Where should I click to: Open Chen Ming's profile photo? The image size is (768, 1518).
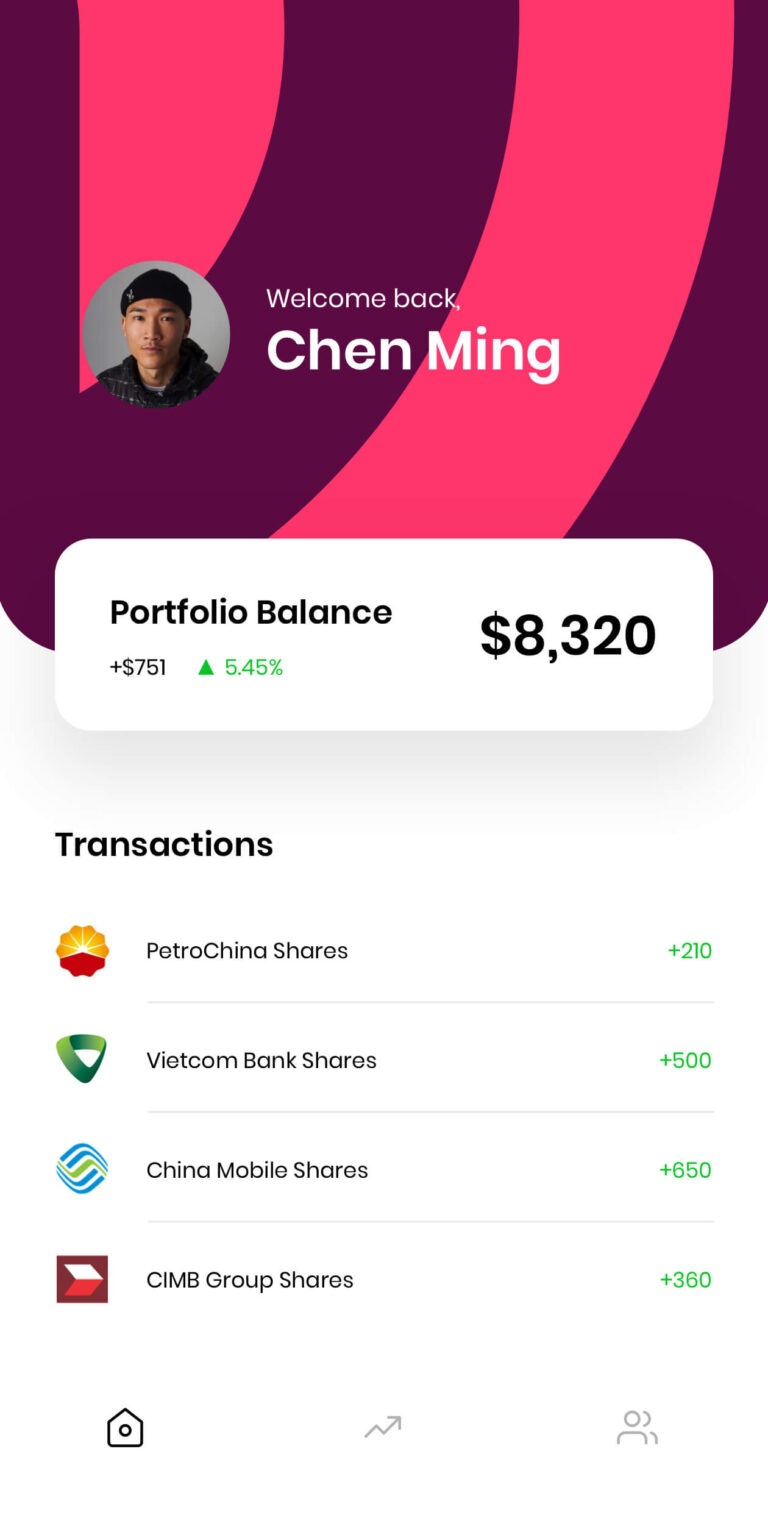(x=156, y=335)
